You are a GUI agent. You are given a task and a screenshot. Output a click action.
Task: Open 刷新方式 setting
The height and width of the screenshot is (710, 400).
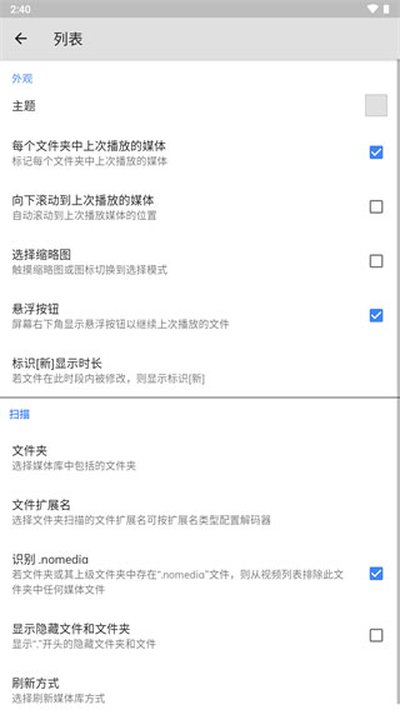(x=199, y=689)
